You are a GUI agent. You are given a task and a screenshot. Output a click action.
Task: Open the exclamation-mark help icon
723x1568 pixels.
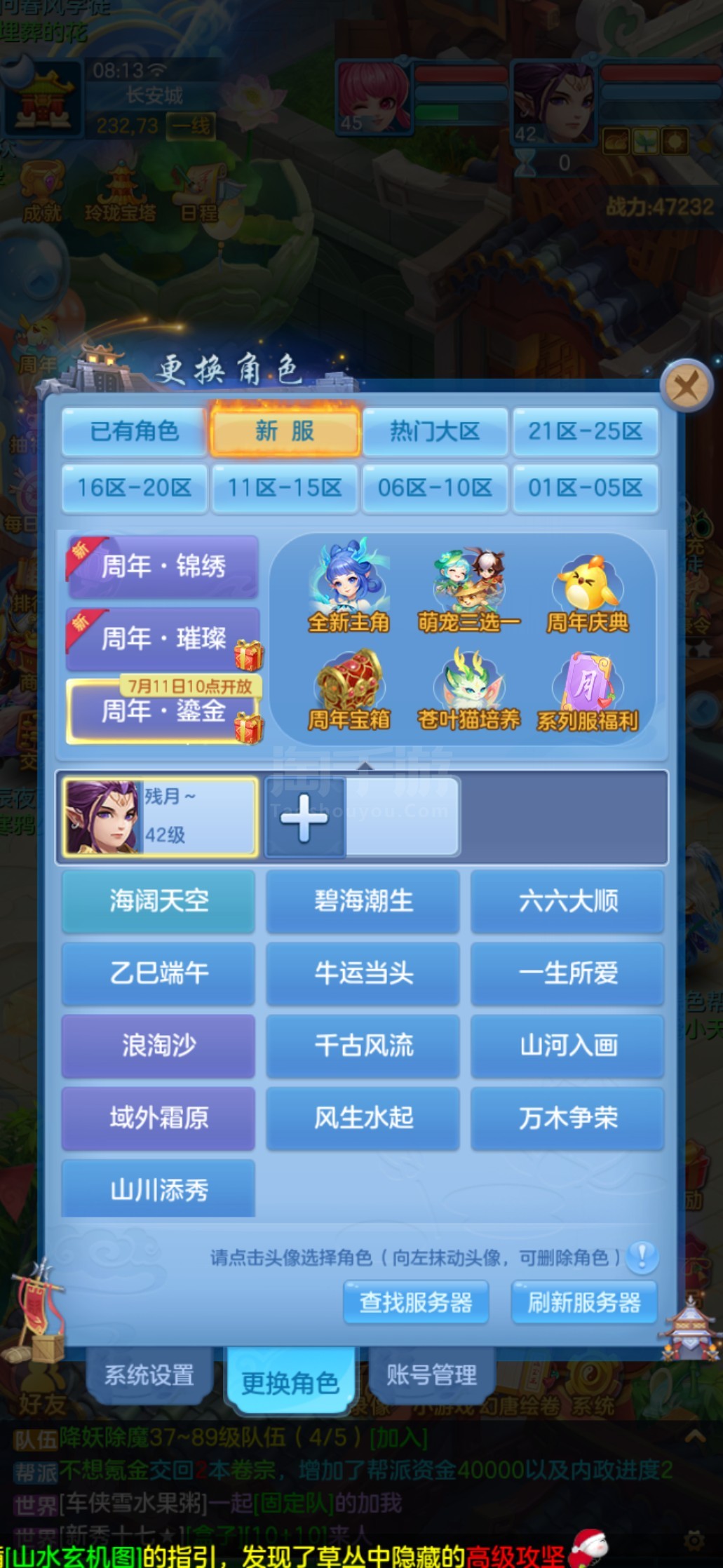coord(642,1257)
